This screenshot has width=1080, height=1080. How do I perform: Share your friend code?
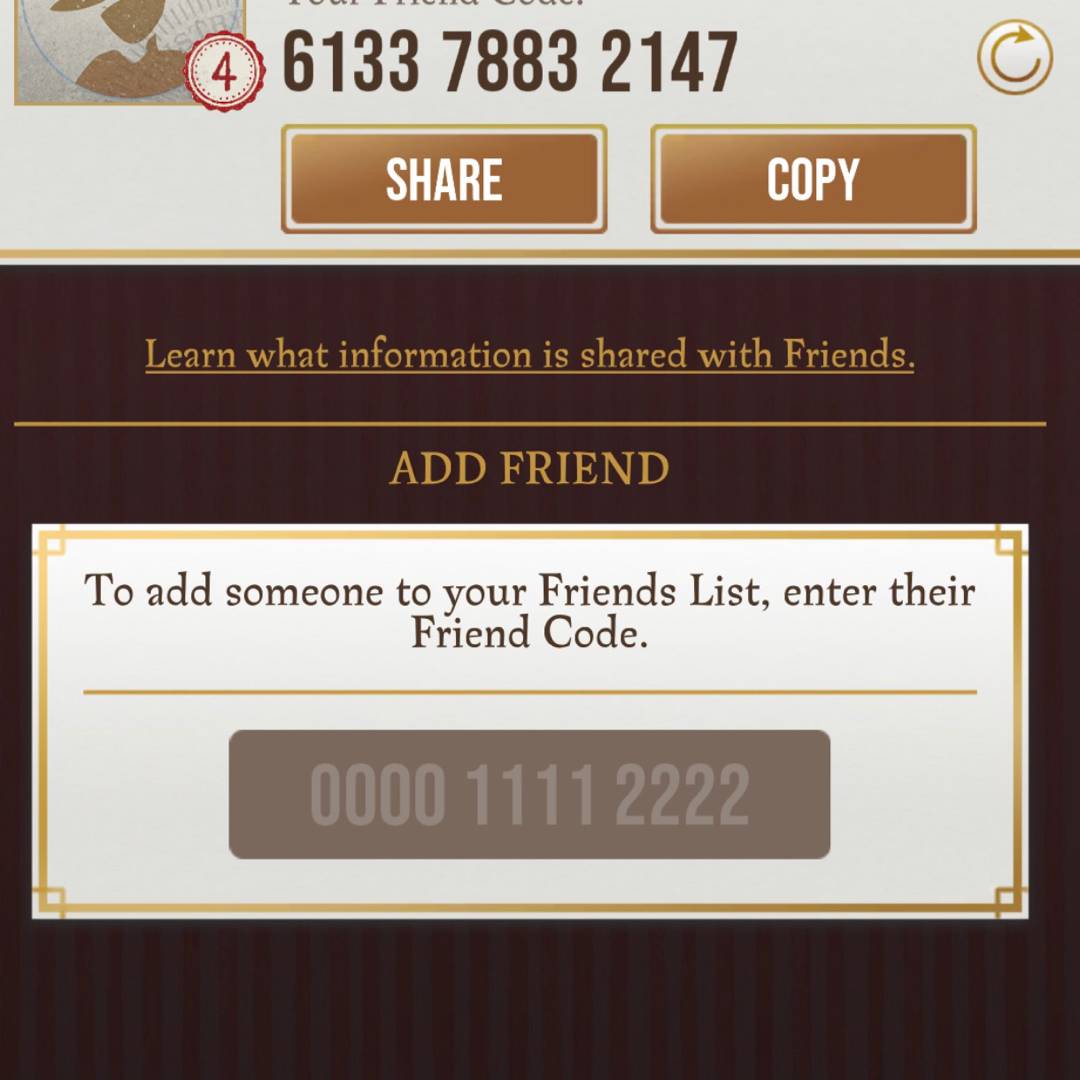tap(444, 179)
